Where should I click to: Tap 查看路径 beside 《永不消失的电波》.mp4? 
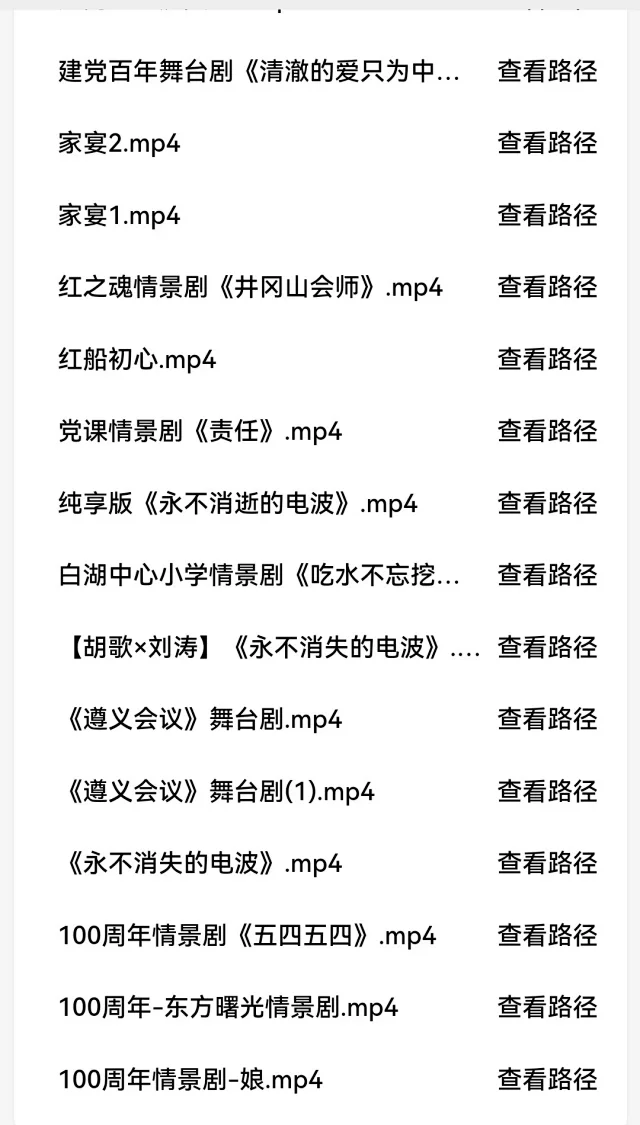tap(547, 863)
